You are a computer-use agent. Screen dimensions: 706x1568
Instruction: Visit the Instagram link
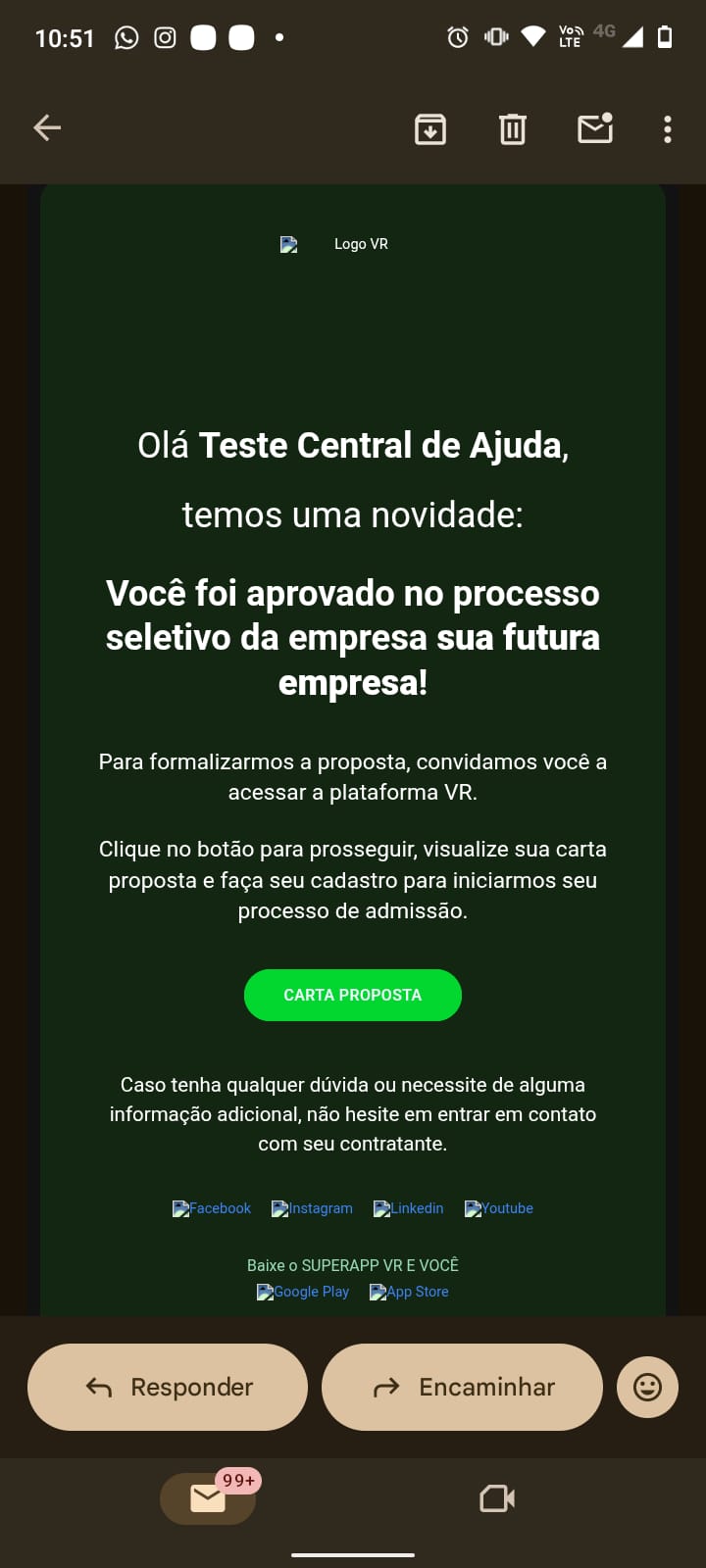(312, 1208)
